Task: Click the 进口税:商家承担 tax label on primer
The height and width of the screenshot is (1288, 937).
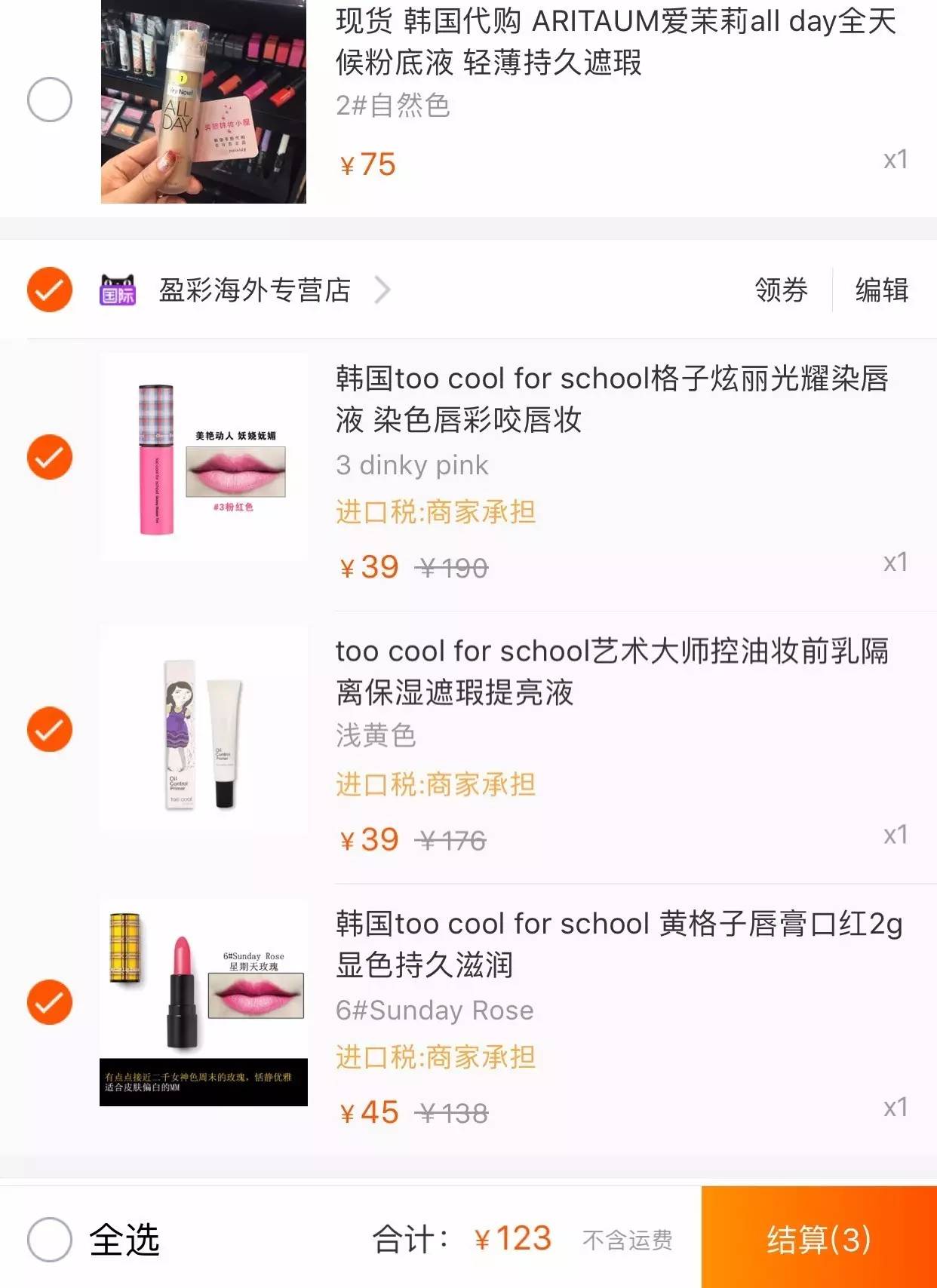Action: click(436, 785)
